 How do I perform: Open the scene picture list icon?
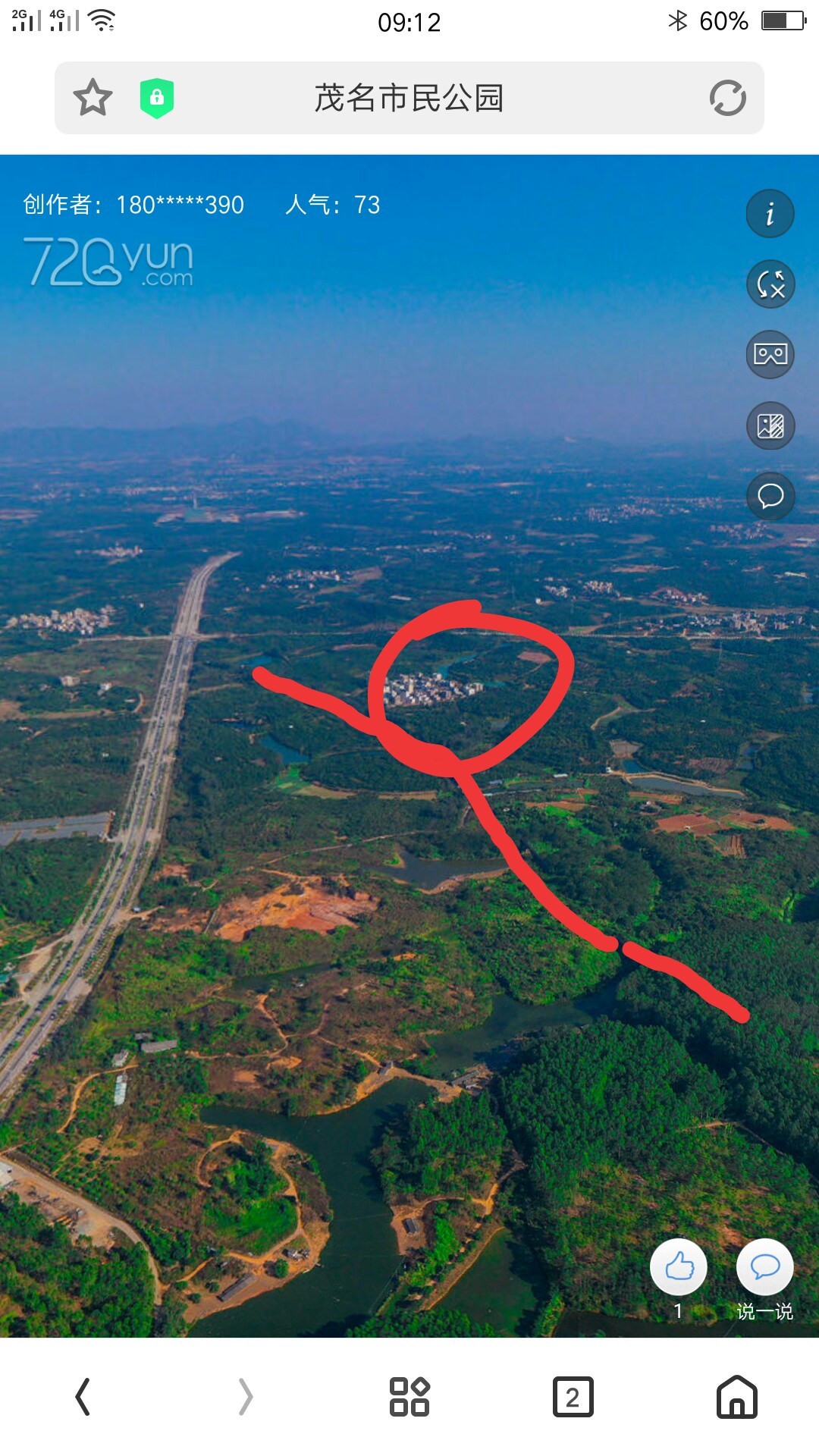(x=770, y=425)
